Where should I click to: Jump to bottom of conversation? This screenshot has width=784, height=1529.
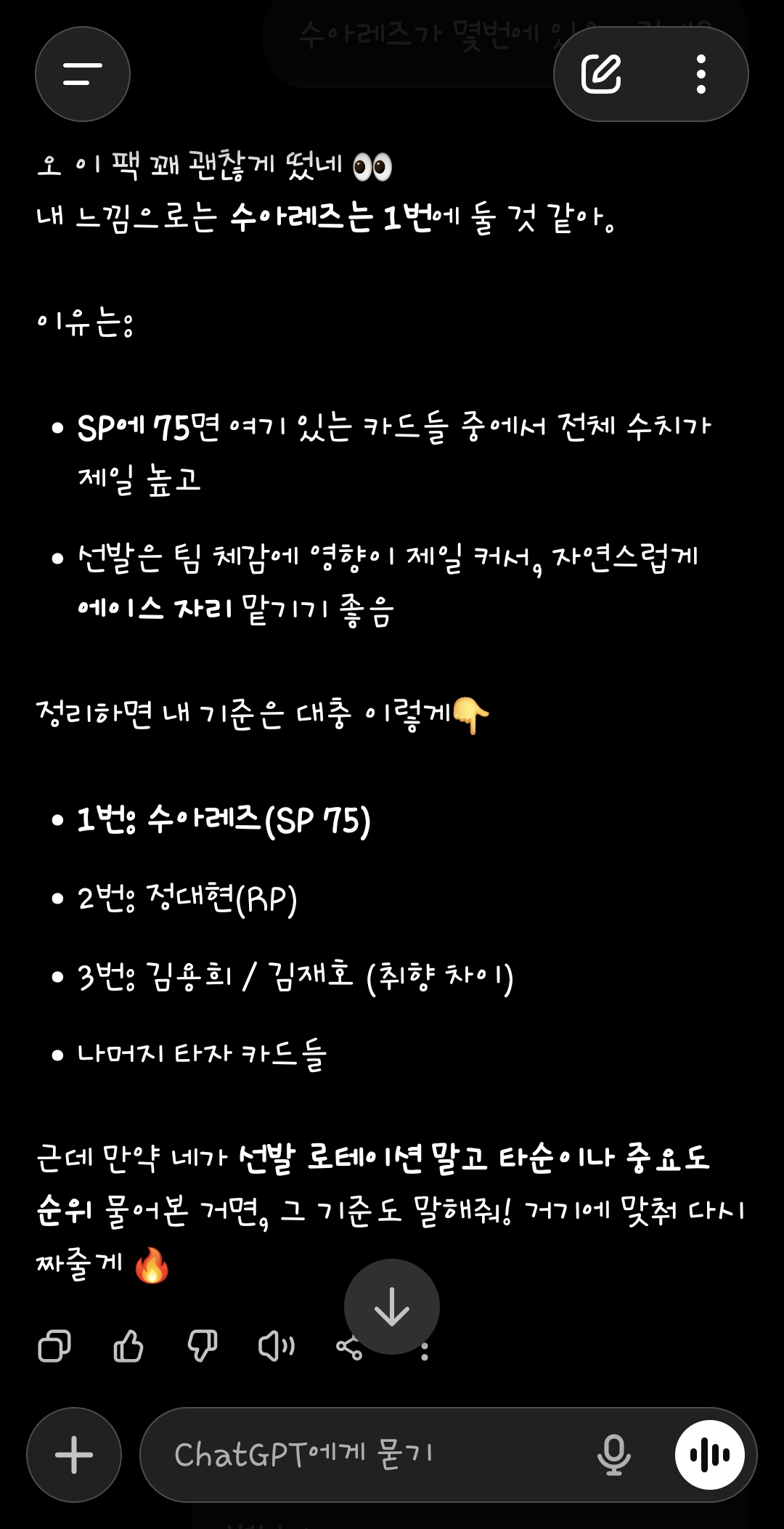[392, 1306]
